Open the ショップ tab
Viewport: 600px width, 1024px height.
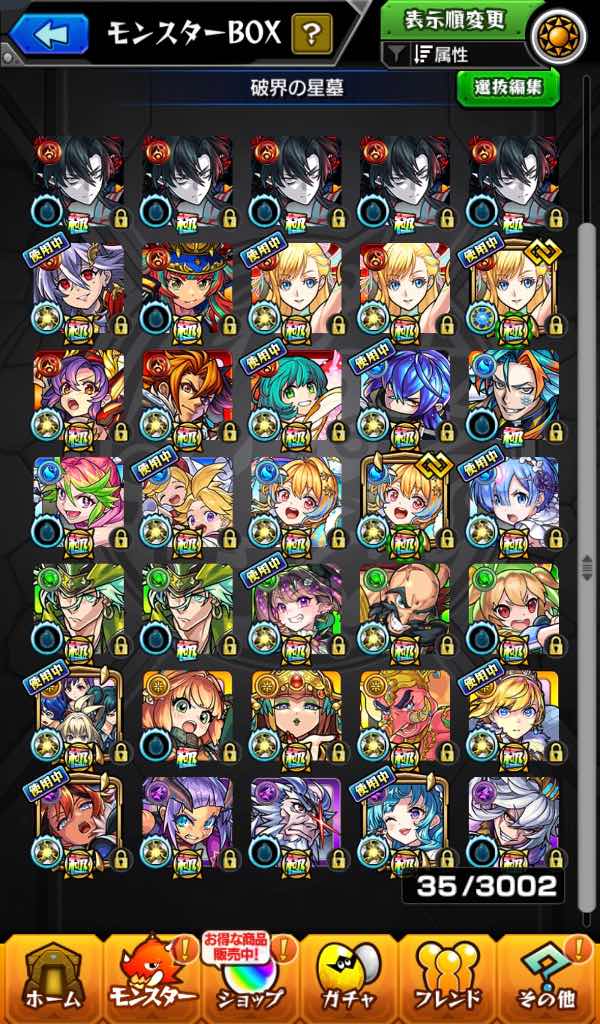(x=250, y=980)
